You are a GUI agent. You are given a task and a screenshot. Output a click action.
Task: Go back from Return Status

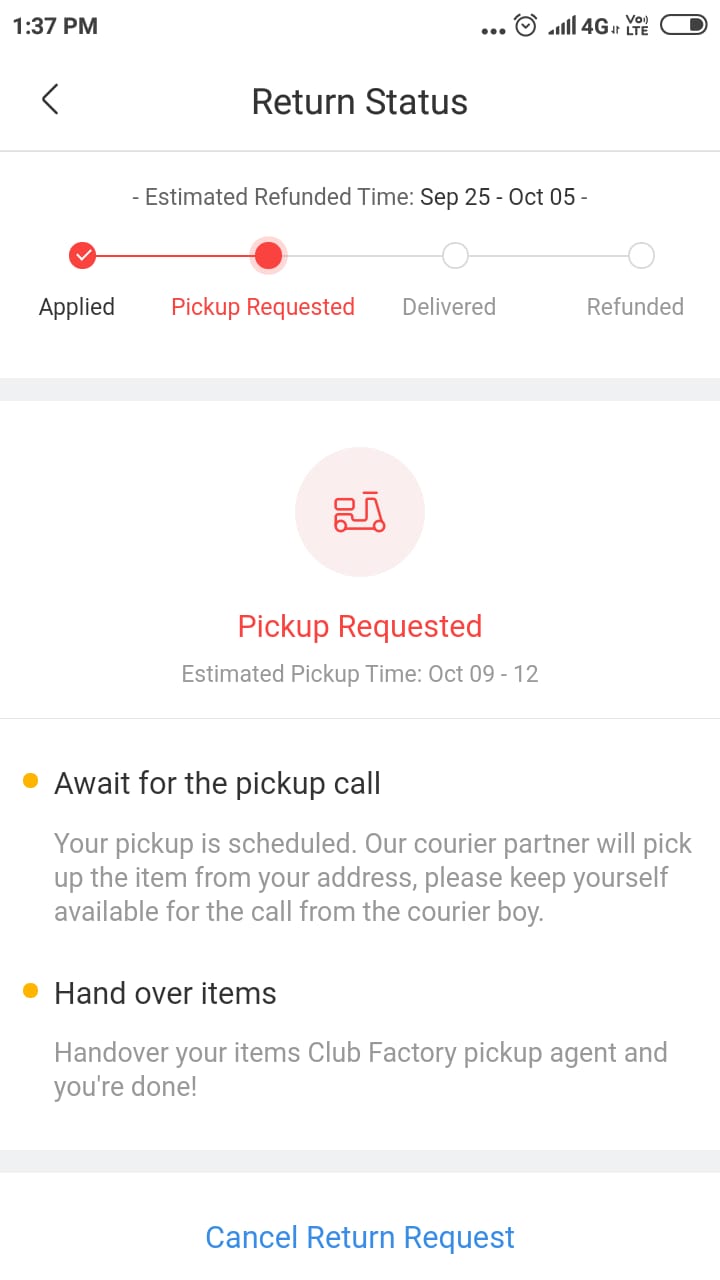tap(50, 100)
